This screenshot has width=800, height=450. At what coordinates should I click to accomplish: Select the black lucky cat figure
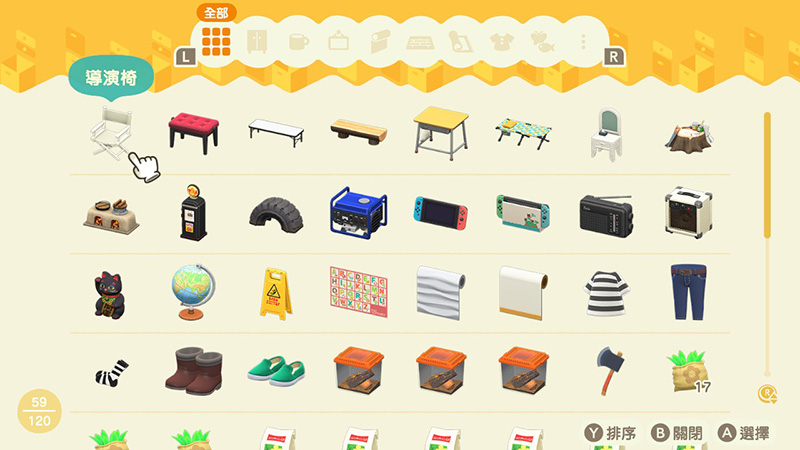108,291
